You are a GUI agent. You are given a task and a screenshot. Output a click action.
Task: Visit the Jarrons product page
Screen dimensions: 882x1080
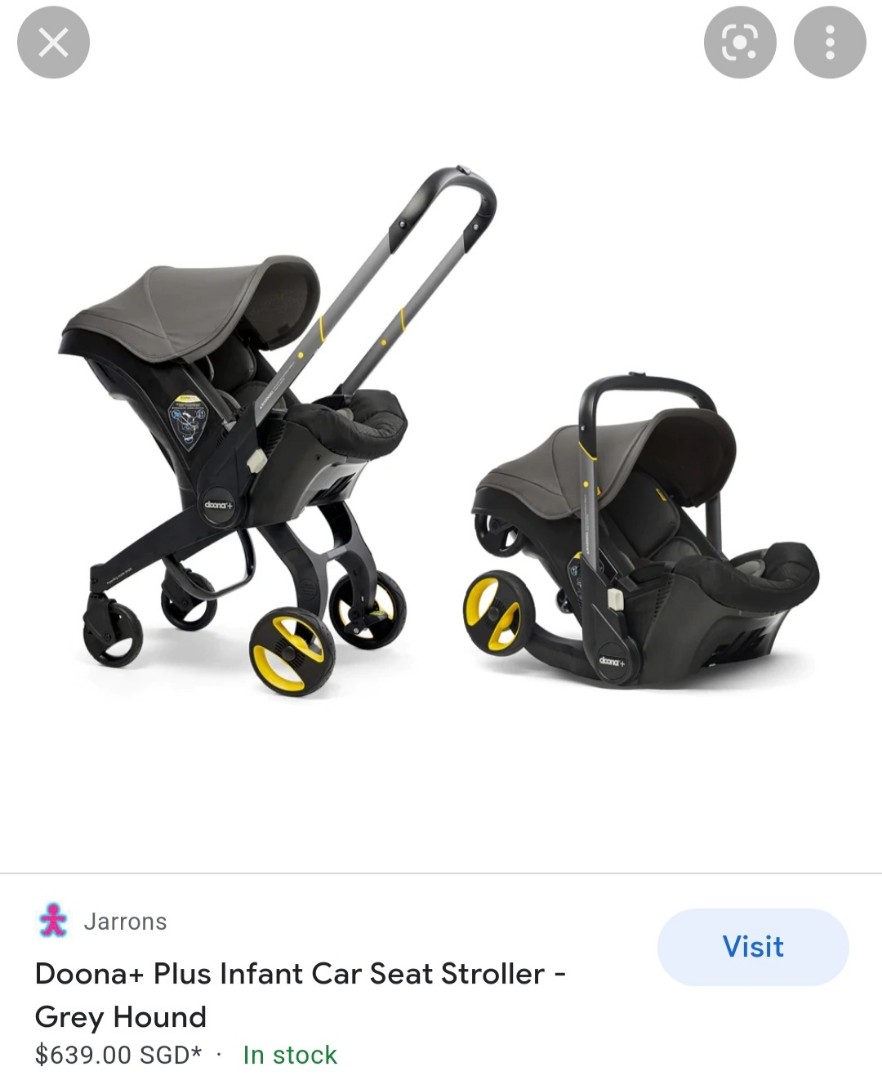(752, 947)
